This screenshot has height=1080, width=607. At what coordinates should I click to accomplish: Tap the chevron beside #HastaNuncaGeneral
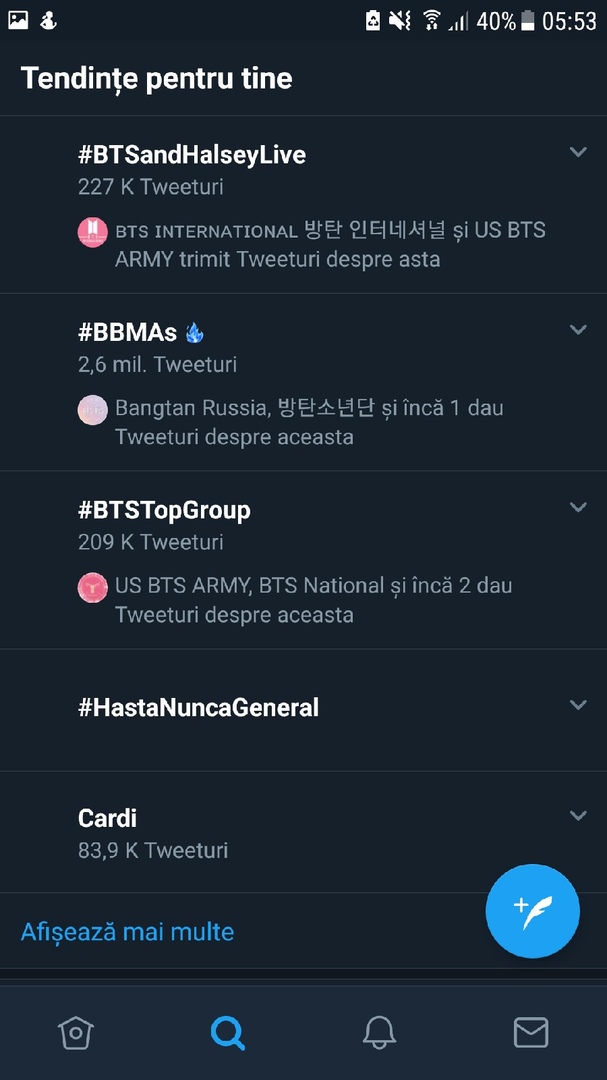pyautogui.click(x=578, y=705)
